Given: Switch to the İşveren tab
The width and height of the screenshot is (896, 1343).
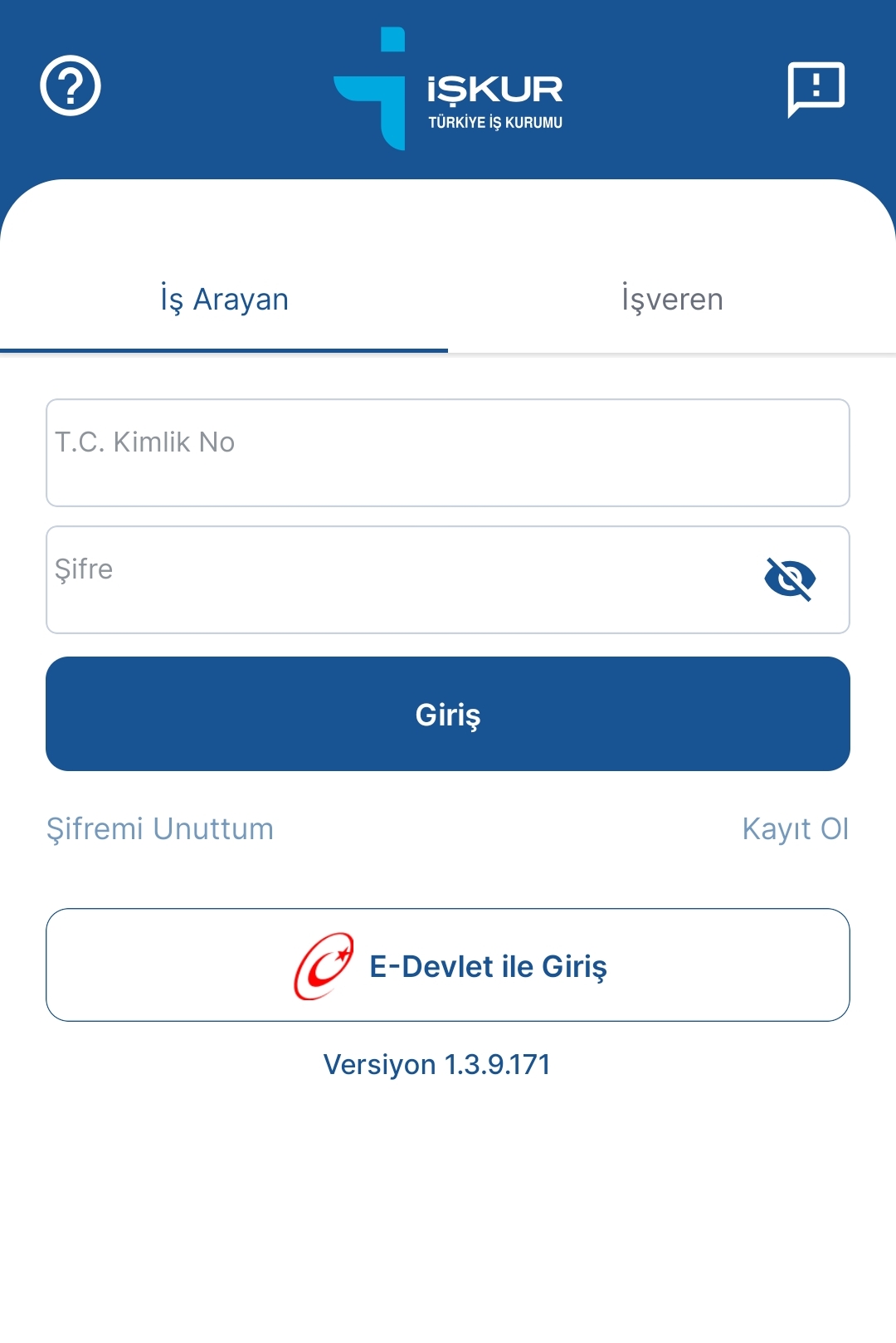Looking at the screenshot, I should [x=672, y=299].
